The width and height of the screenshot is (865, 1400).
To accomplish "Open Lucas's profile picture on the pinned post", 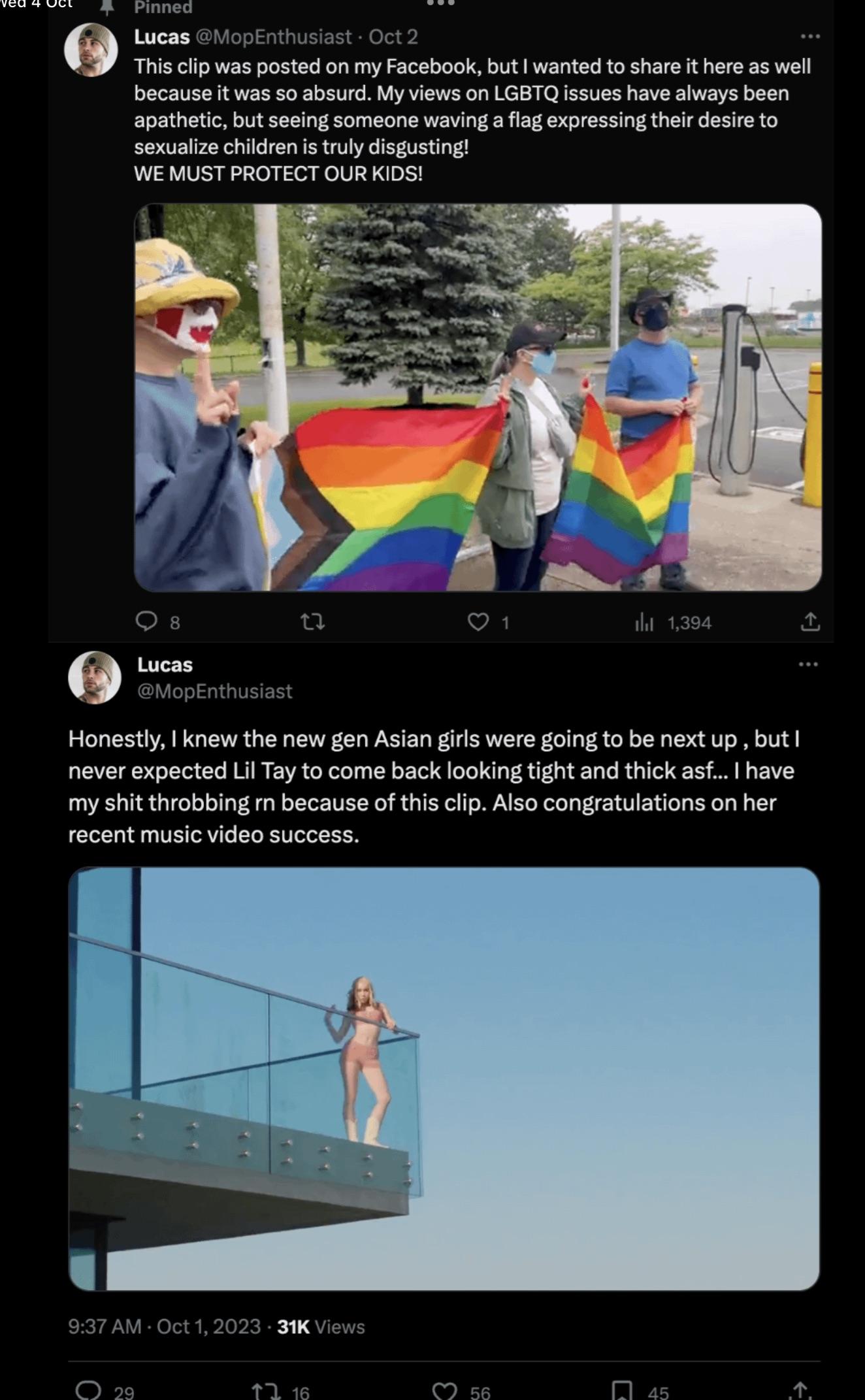I will click(91, 50).
